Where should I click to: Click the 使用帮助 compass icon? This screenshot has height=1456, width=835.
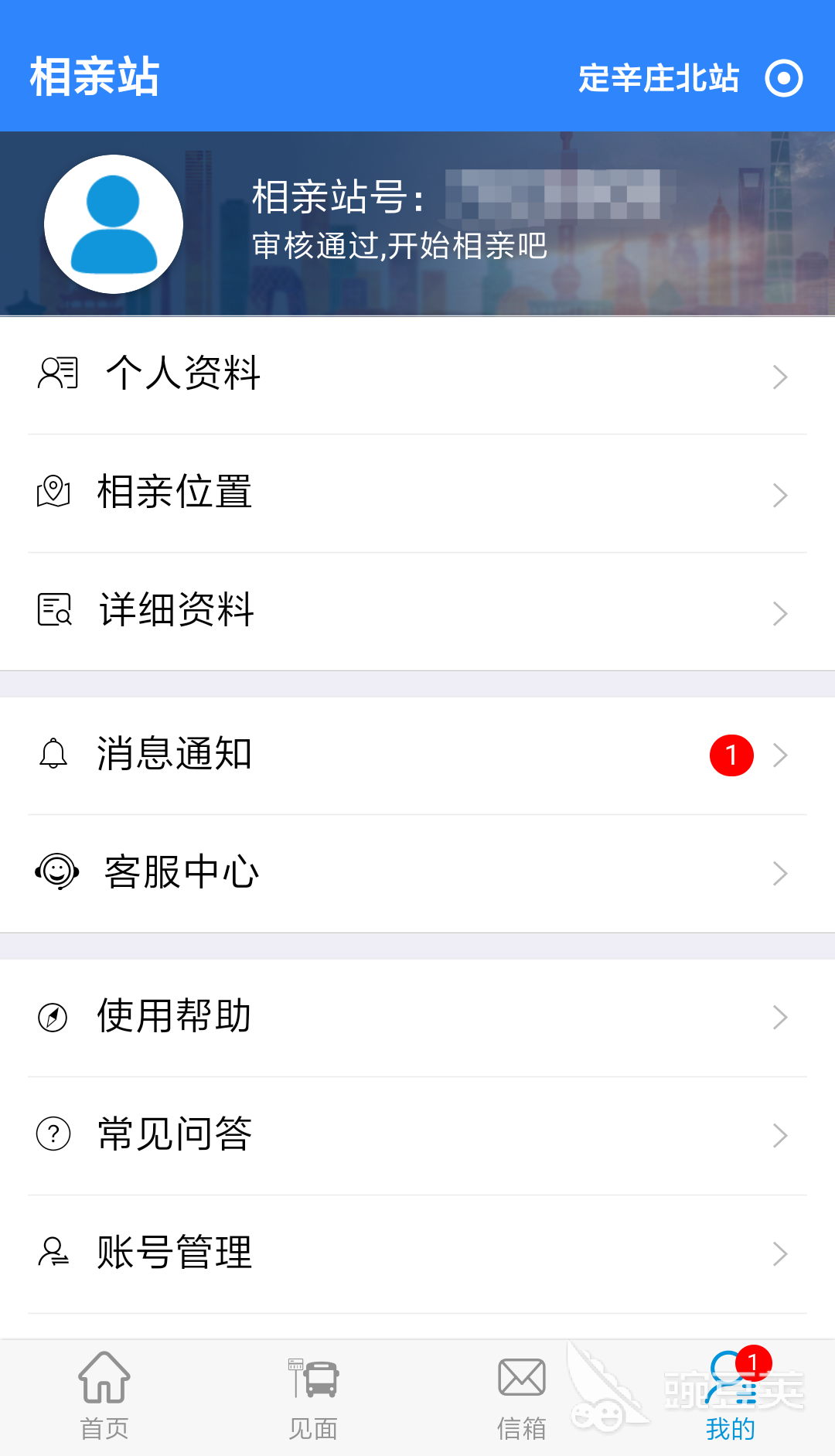click(51, 1018)
